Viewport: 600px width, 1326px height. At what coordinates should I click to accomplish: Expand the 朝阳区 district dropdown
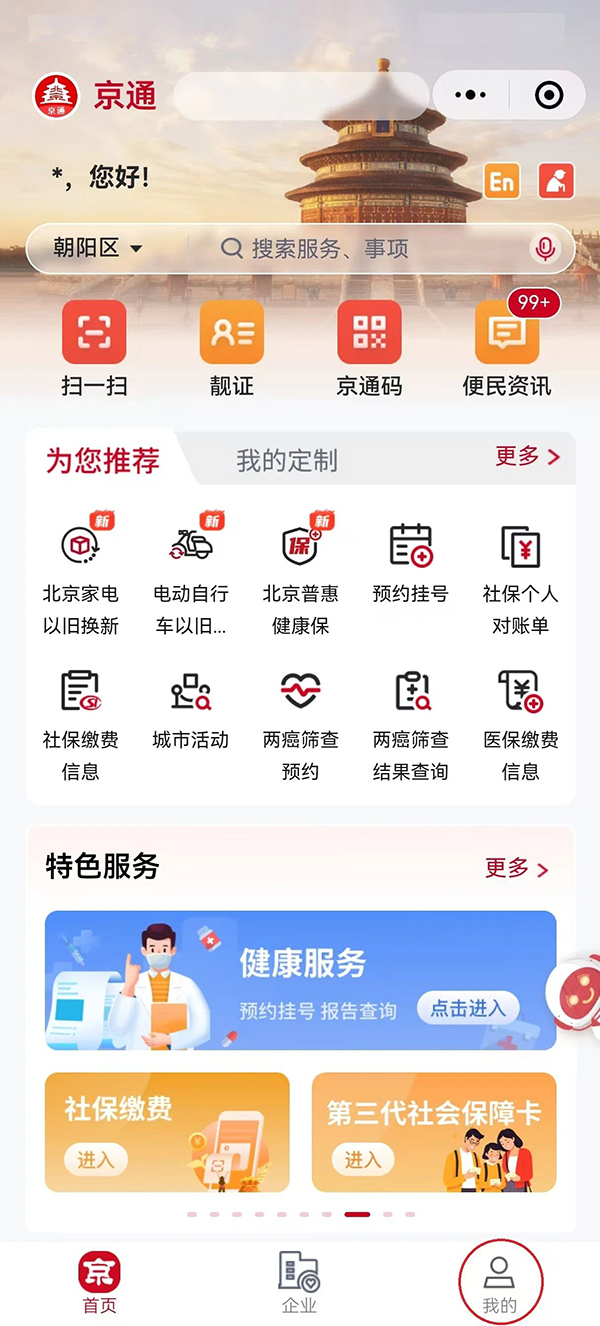[x=98, y=248]
